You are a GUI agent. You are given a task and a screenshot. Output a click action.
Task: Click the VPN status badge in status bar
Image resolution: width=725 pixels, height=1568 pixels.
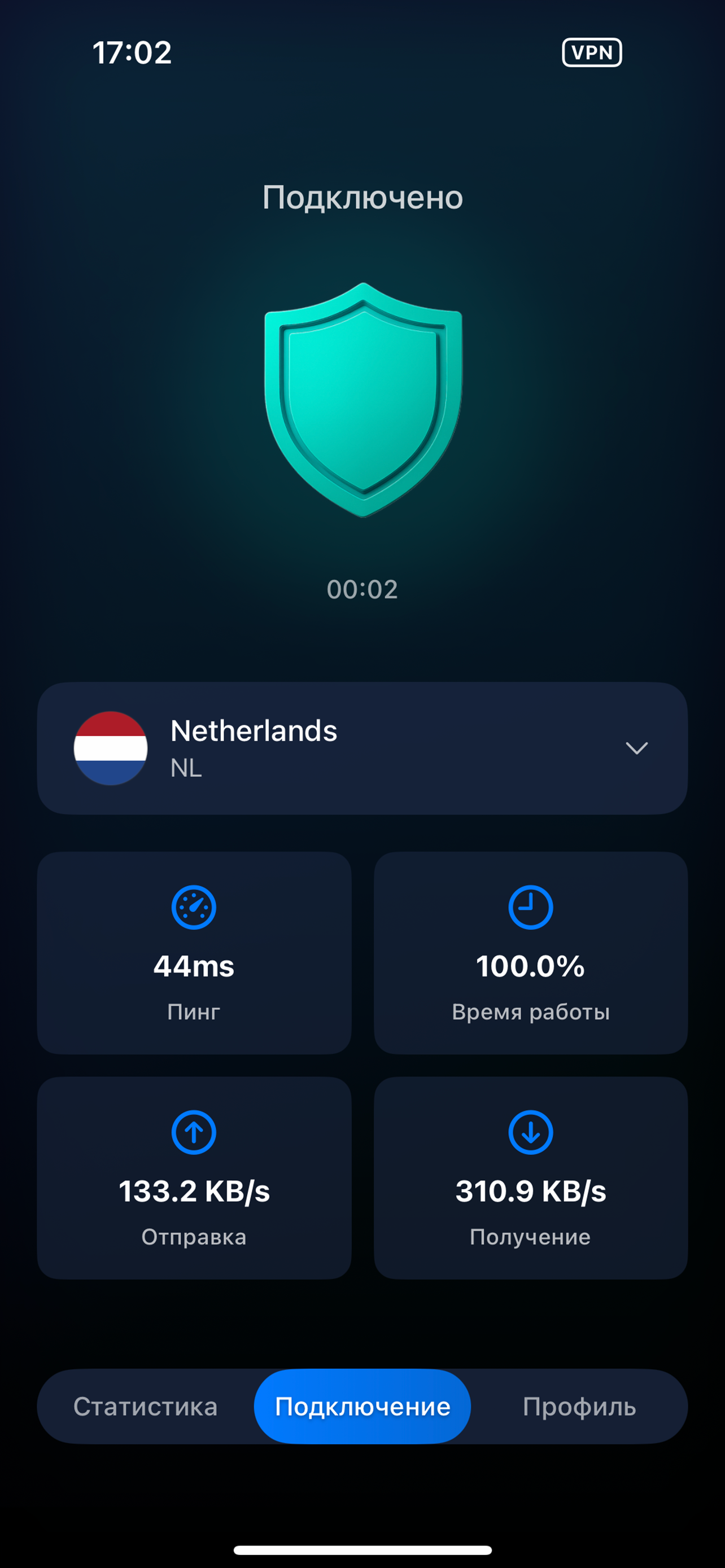point(592,54)
